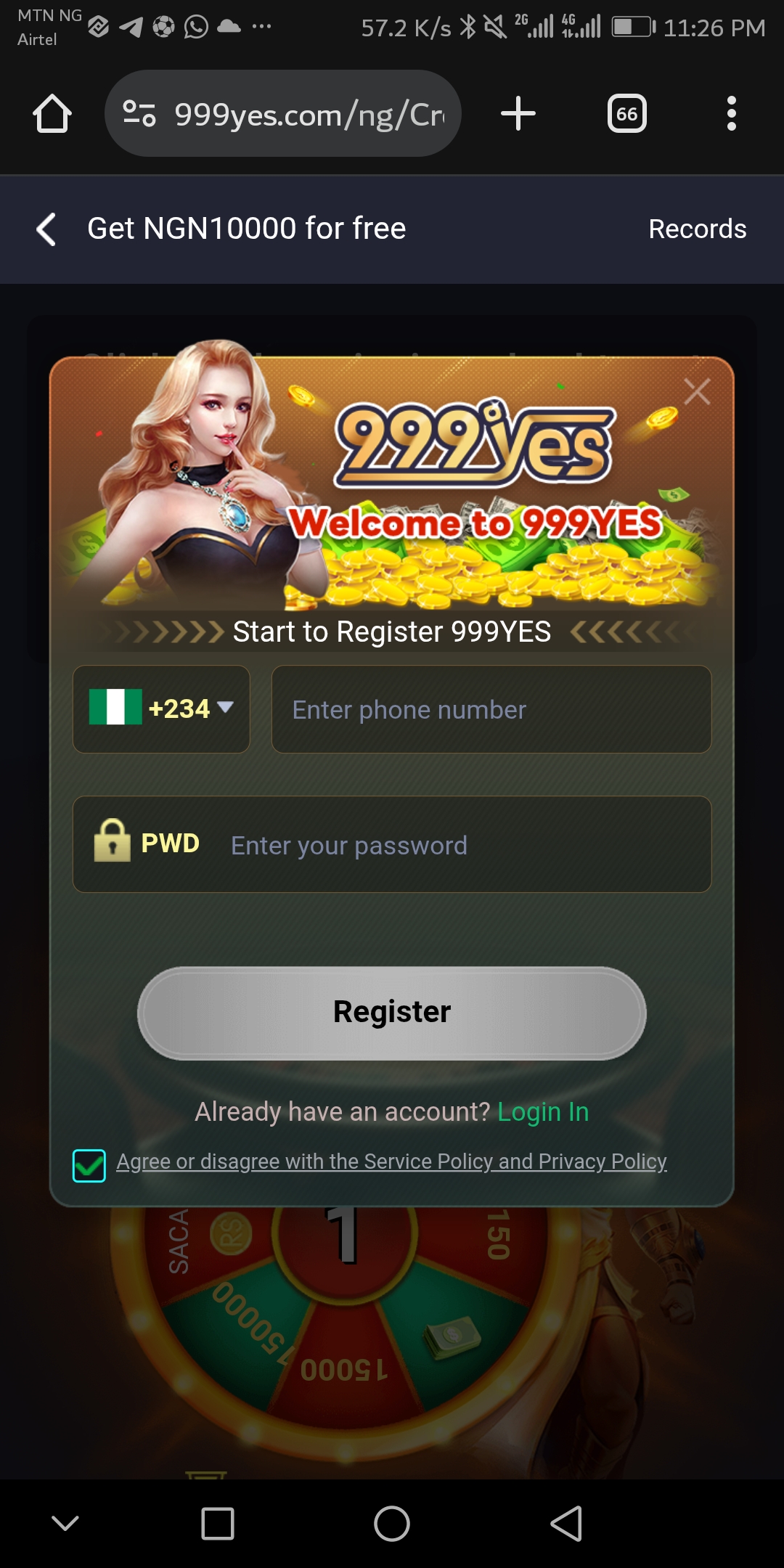Open Records
Viewport: 784px width, 1568px height.
(697, 229)
